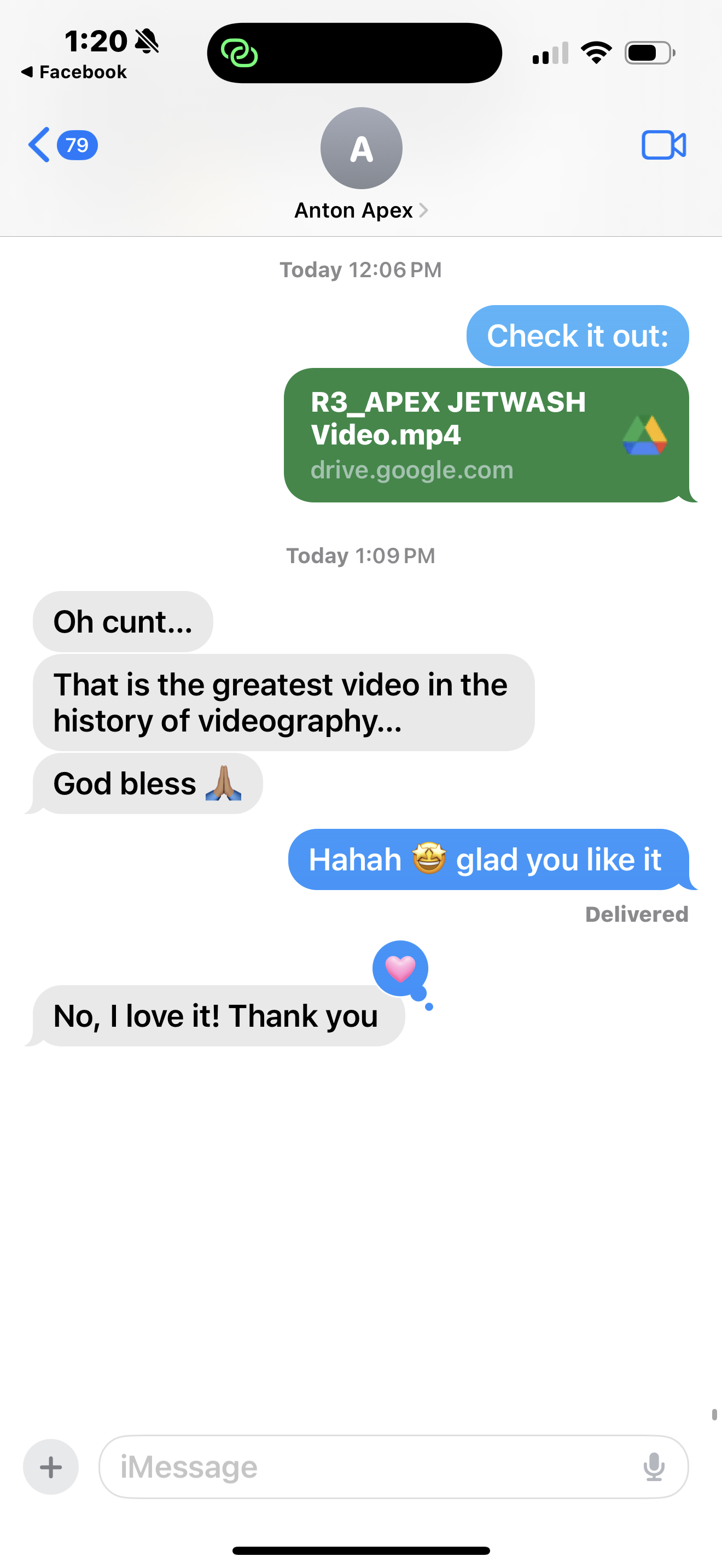
Task: Tap the plus button for attachments
Action: [51, 1466]
